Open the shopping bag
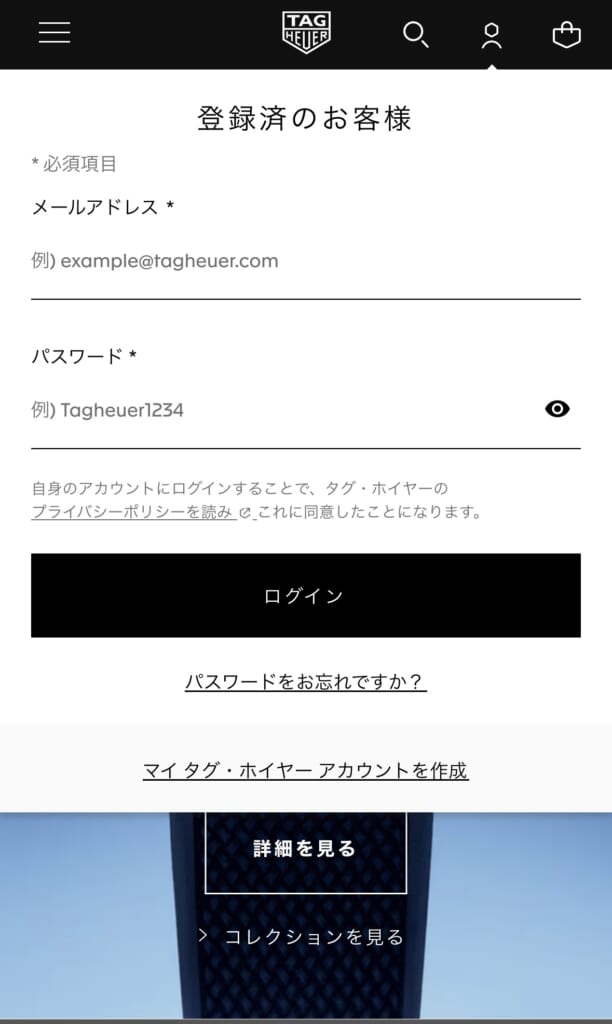The height and width of the screenshot is (1024, 612). (566, 35)
